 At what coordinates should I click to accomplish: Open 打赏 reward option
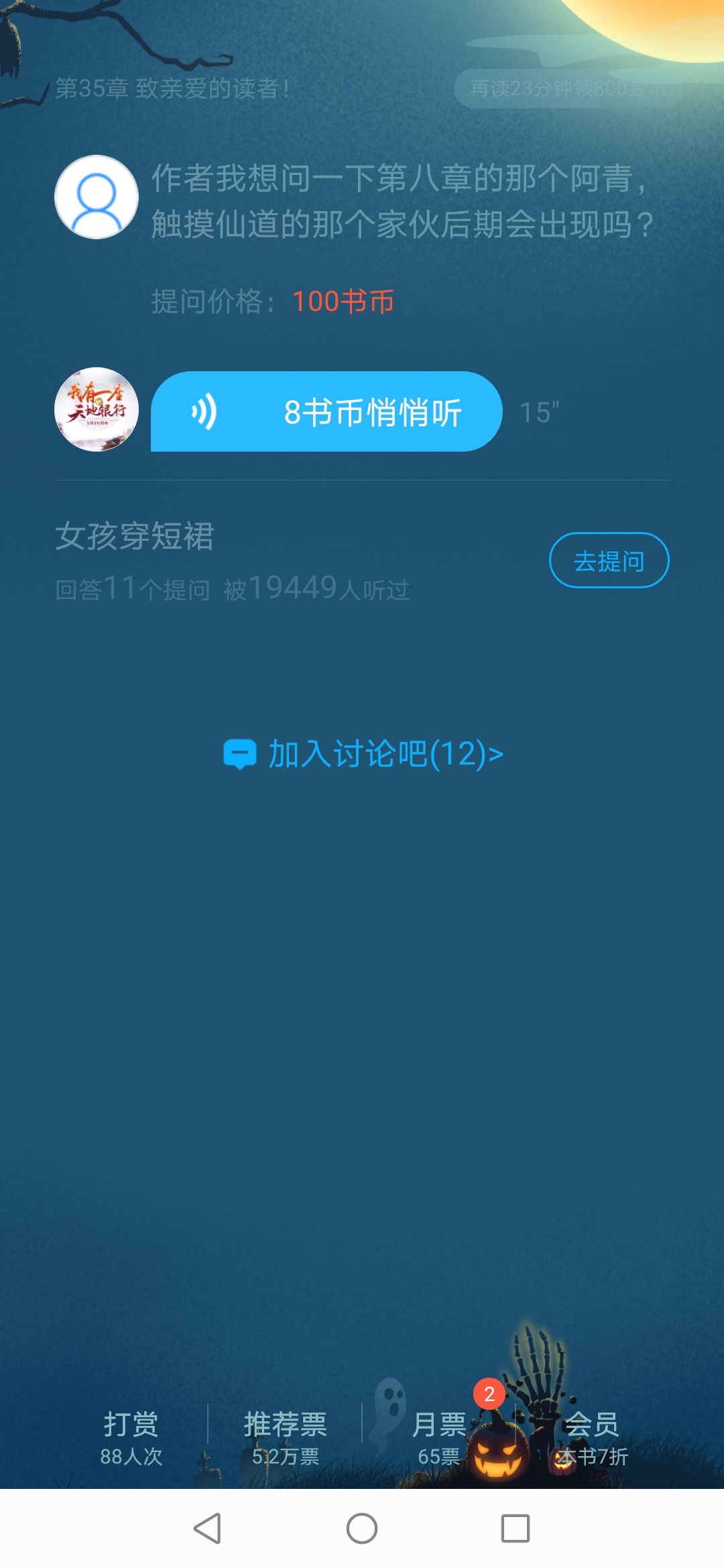131,1437
